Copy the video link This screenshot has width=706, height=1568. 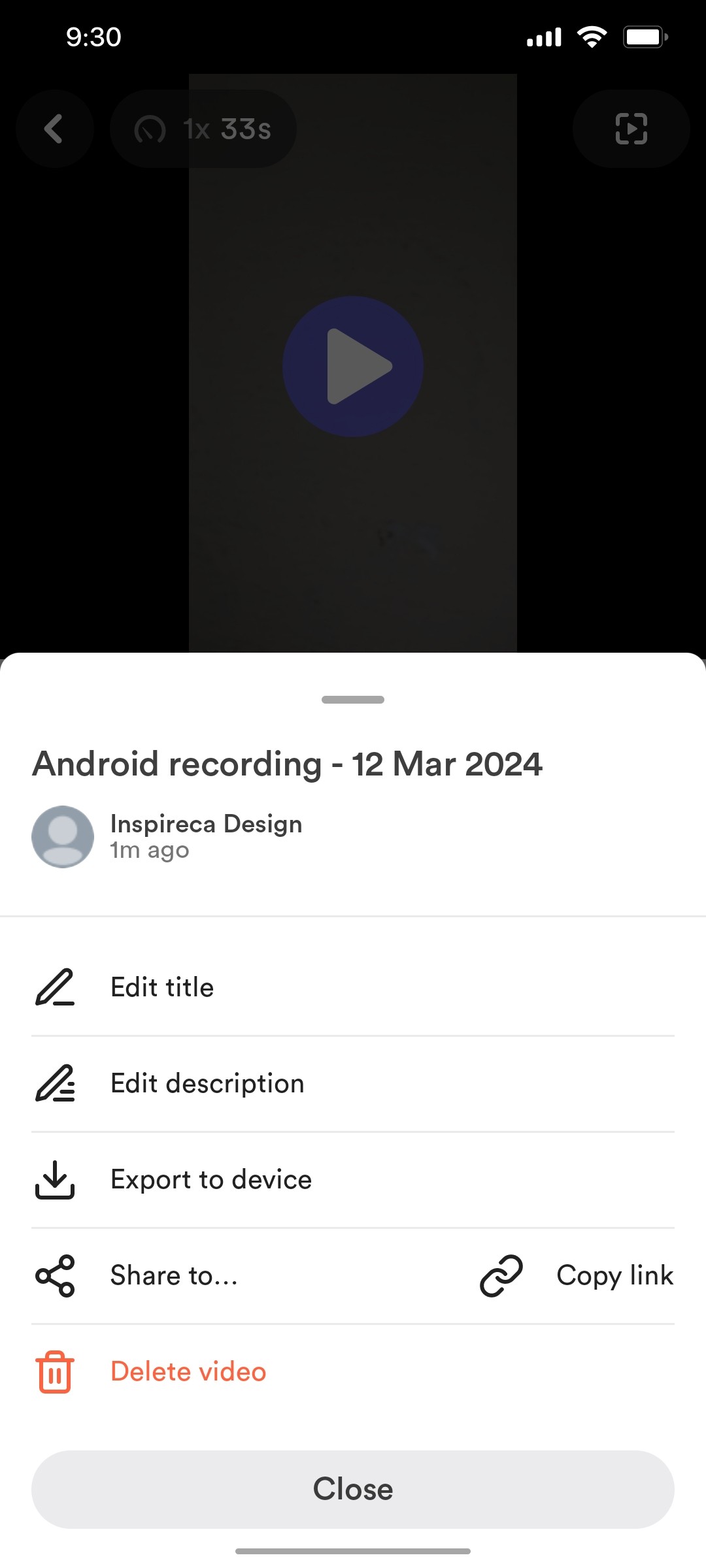click(x=577, y=1275)
